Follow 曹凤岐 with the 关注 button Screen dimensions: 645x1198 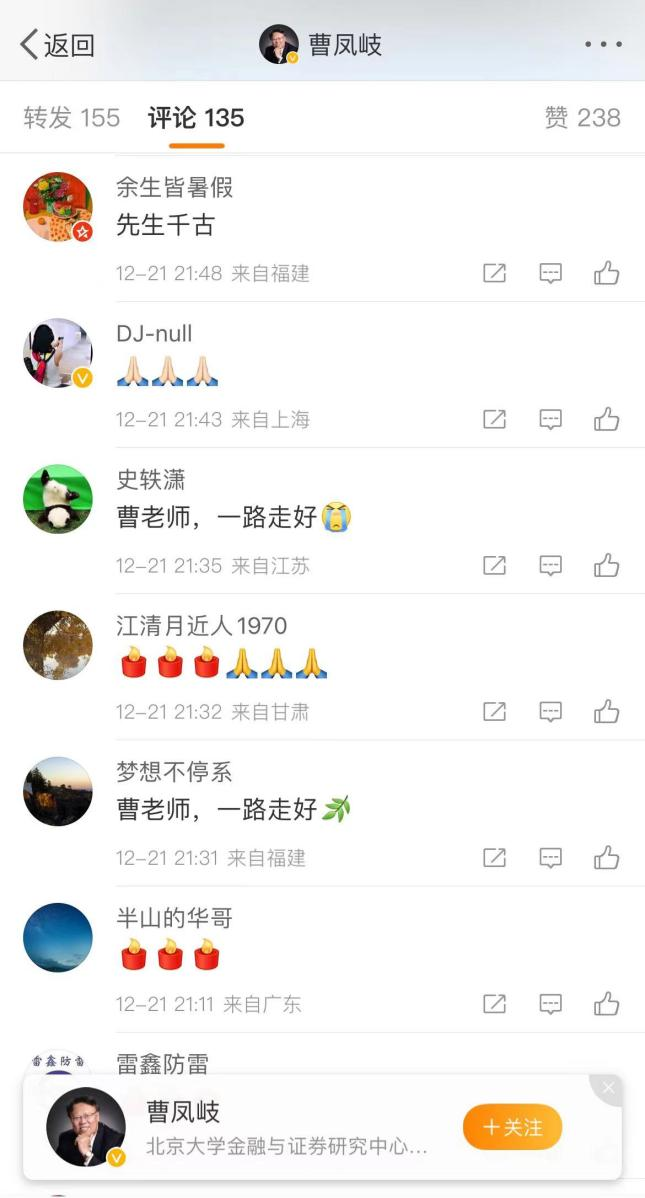tap(512, 1127)
